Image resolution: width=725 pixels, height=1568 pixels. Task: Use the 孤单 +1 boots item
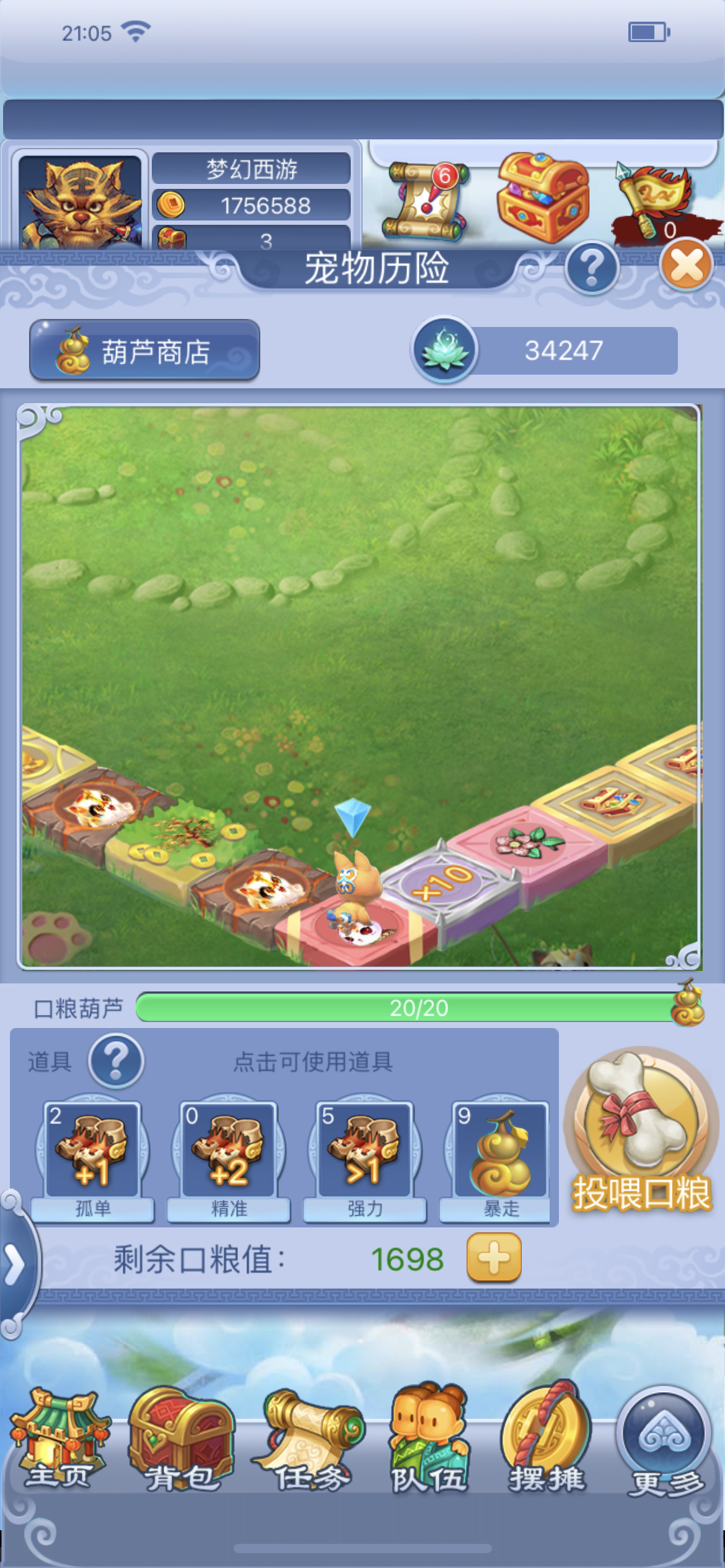(92, 1151)
